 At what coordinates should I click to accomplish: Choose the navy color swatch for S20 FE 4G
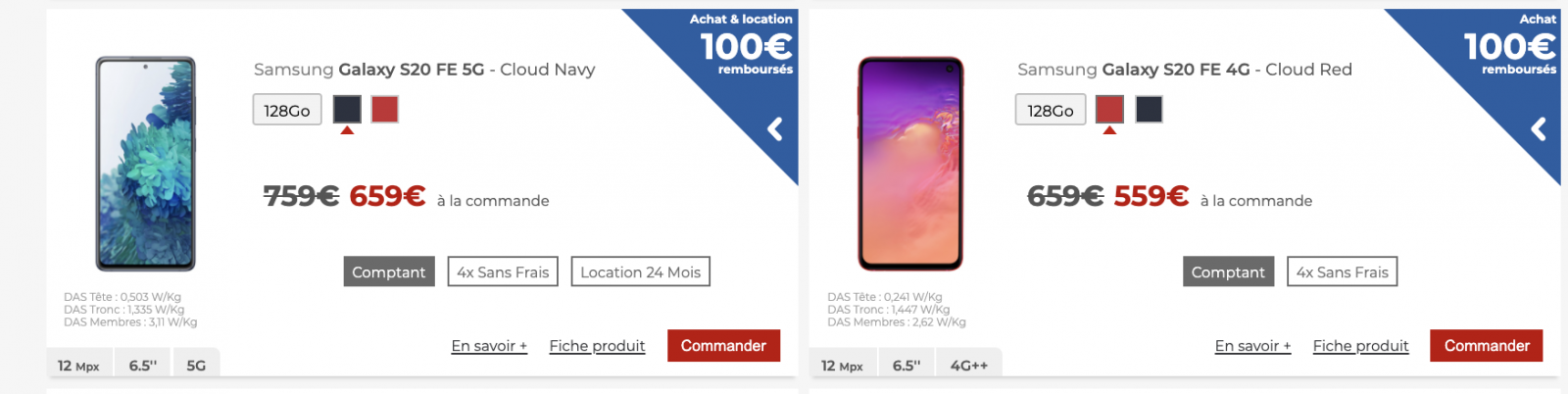[x=1149, y=109]
